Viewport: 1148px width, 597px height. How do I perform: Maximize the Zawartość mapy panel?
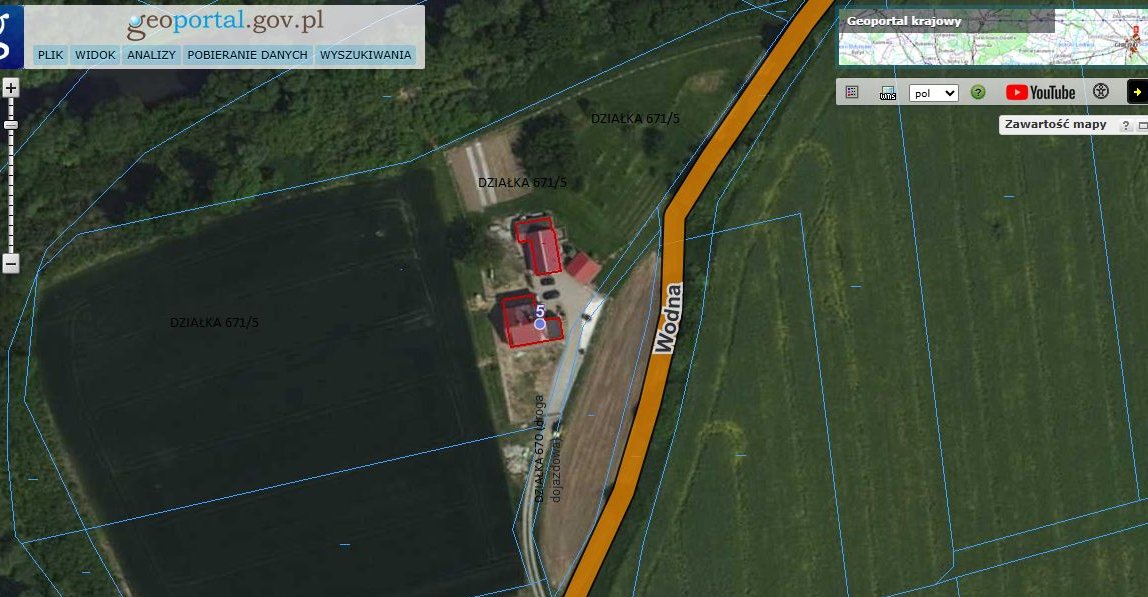click(1142, 126)
